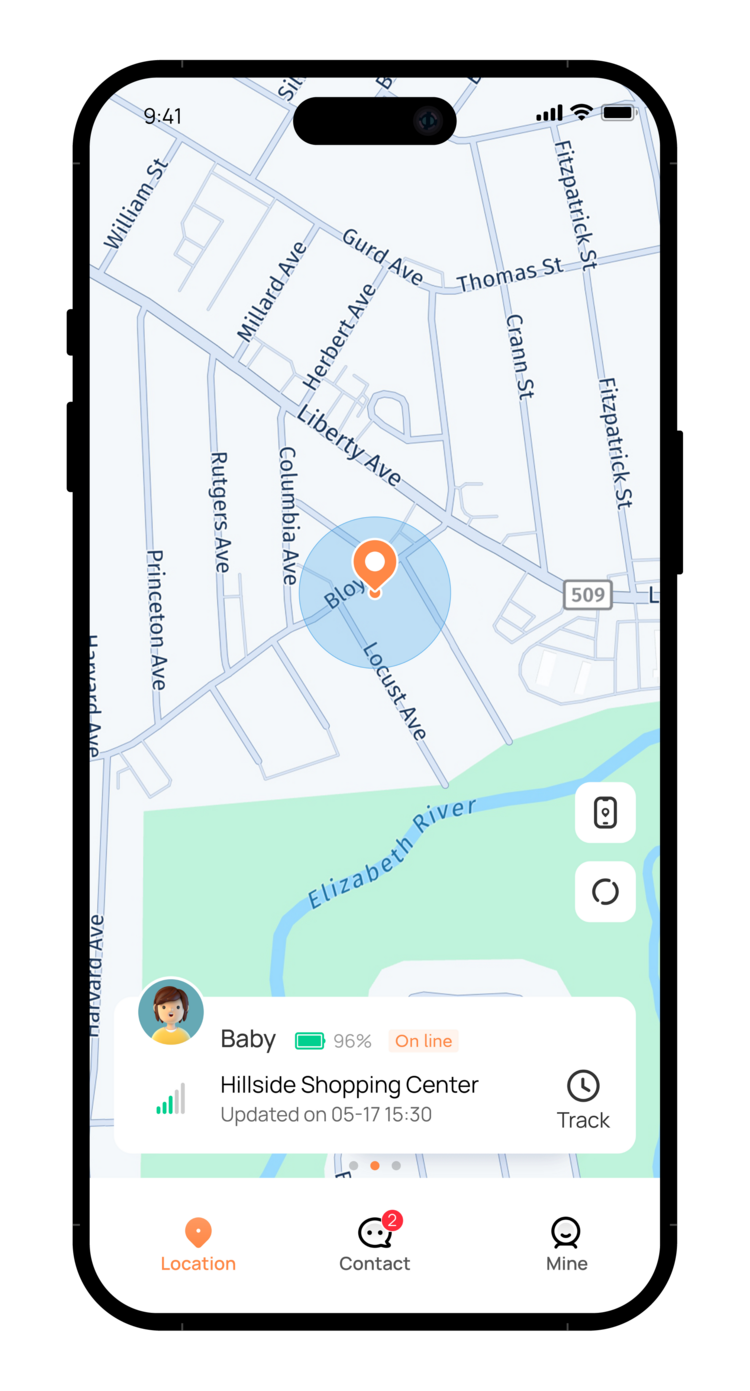Switch to the Contact tab

(x=375, y=1245)
